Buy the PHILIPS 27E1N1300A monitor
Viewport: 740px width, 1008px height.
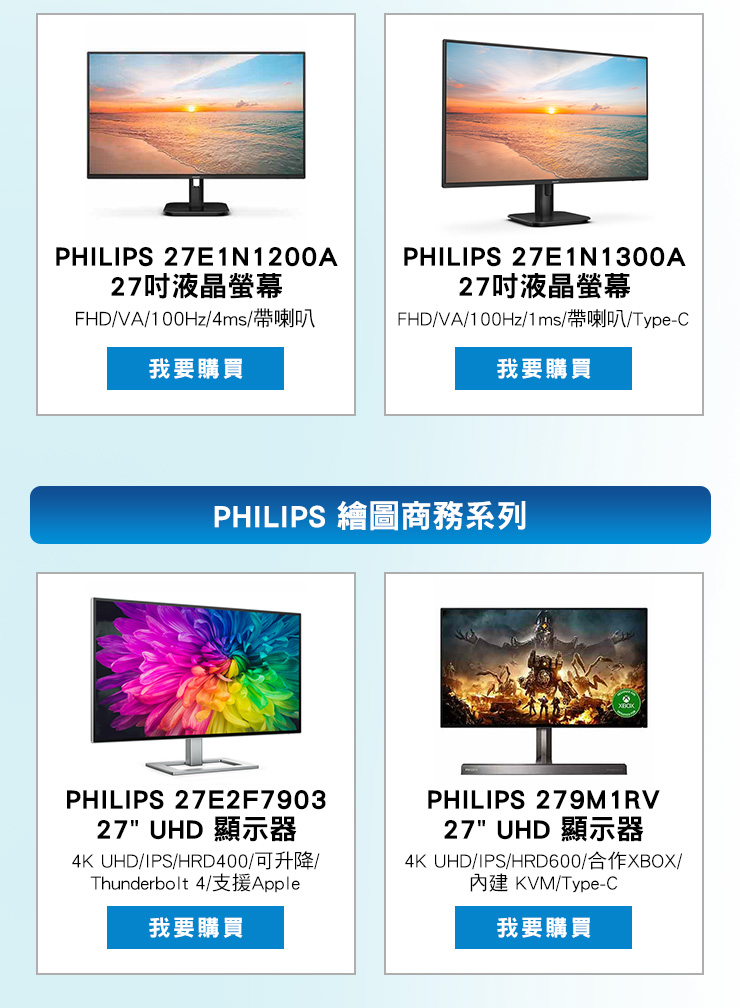pyautogui.click(x=543, y=368)
